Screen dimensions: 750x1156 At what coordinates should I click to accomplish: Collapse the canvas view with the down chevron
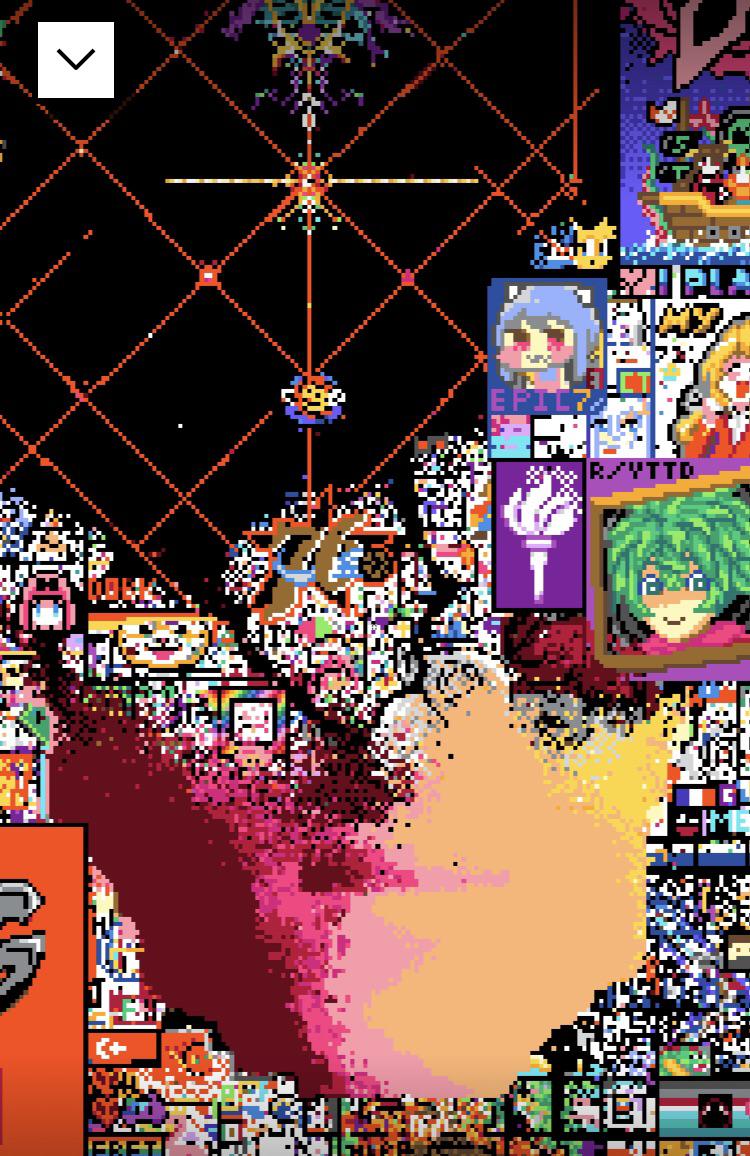pos(76,60)
